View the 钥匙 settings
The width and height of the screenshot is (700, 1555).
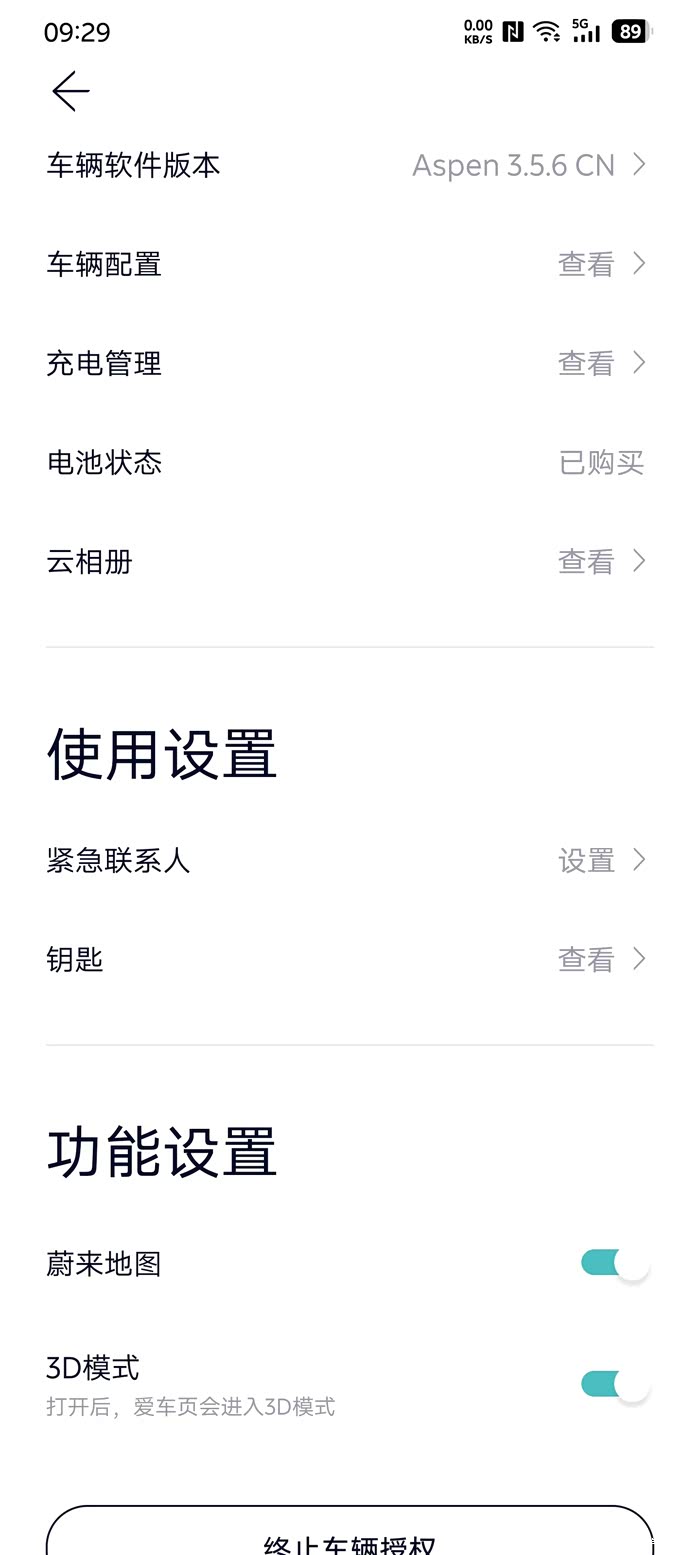tap(349, 960)
